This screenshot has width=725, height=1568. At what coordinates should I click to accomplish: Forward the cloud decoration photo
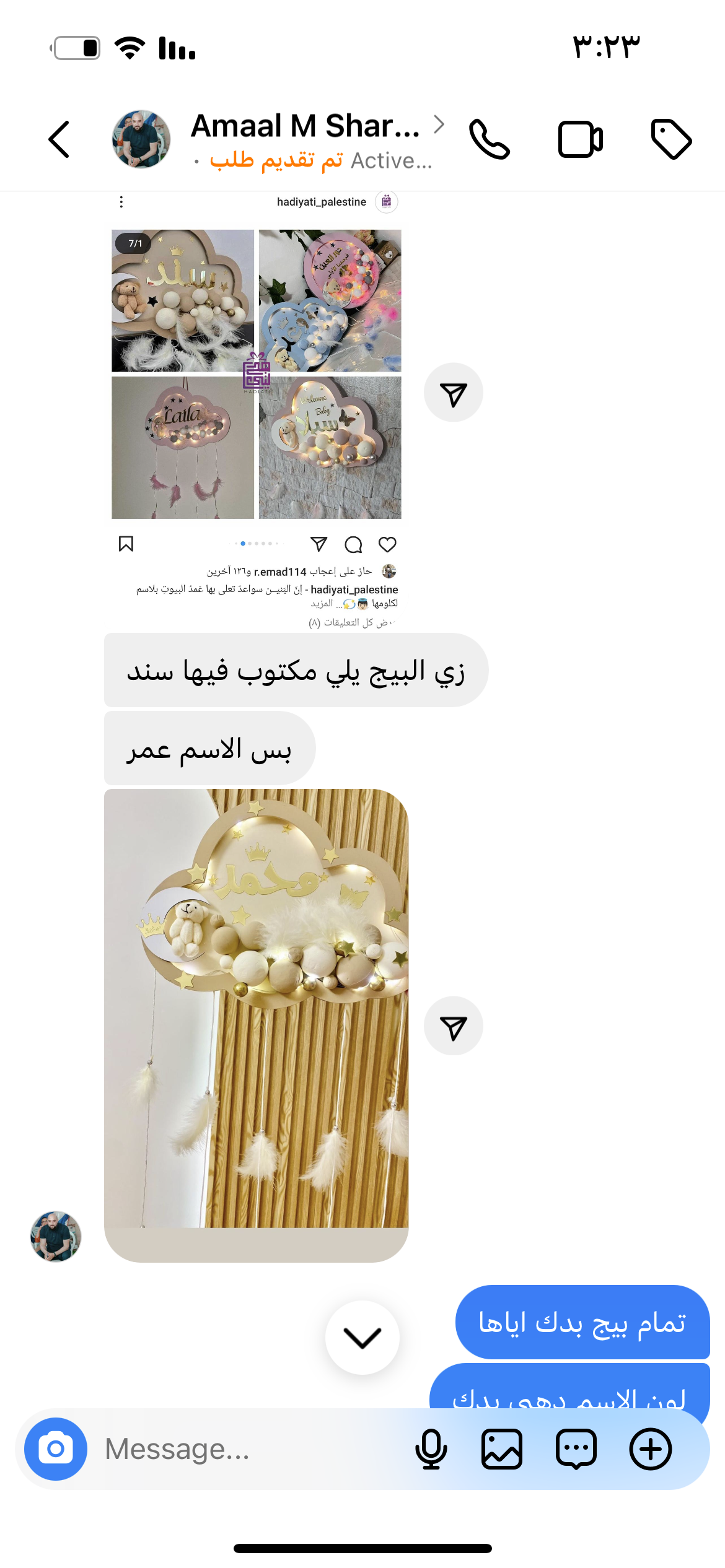tap(453, 1026)
